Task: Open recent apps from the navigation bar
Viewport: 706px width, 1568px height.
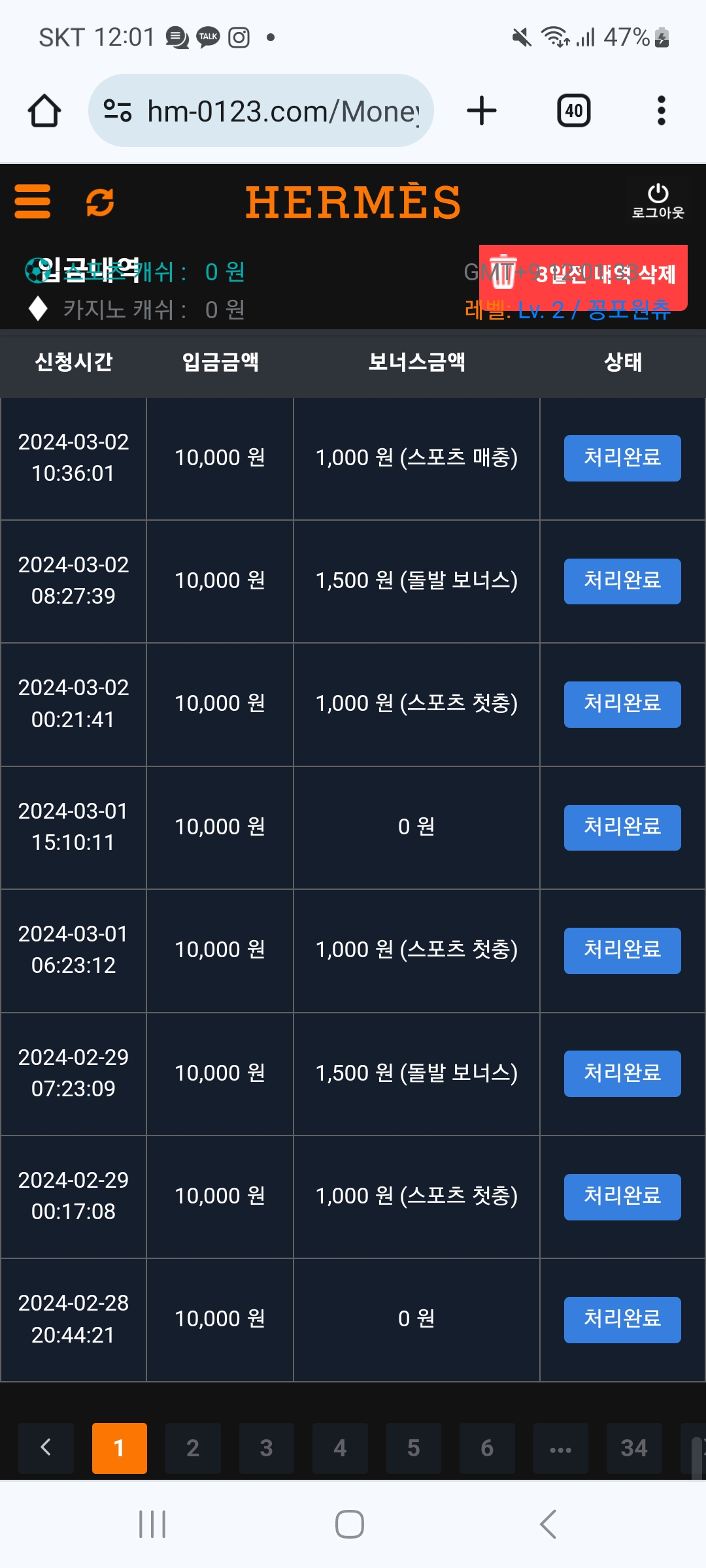Action: coord(152,1524)
